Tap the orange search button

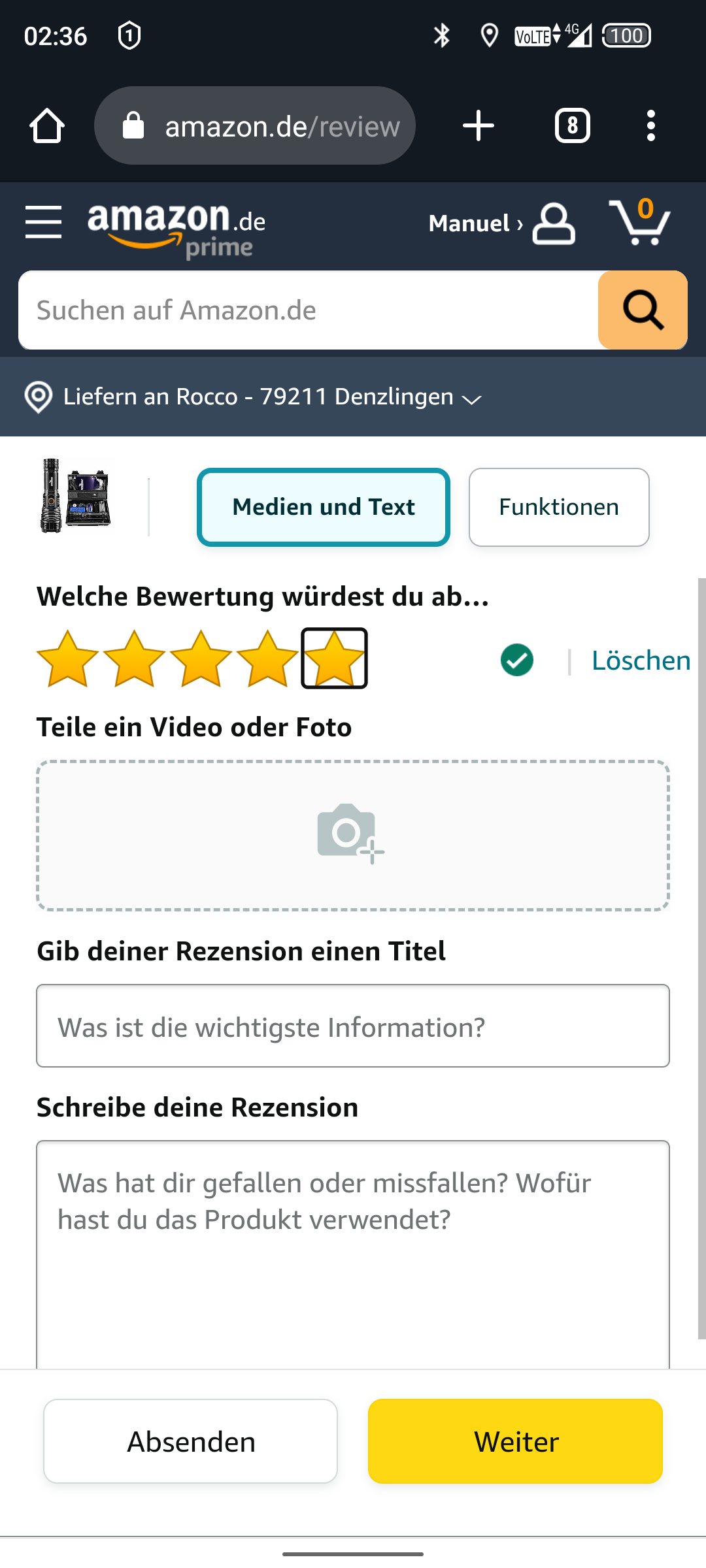tap(643, 310)
